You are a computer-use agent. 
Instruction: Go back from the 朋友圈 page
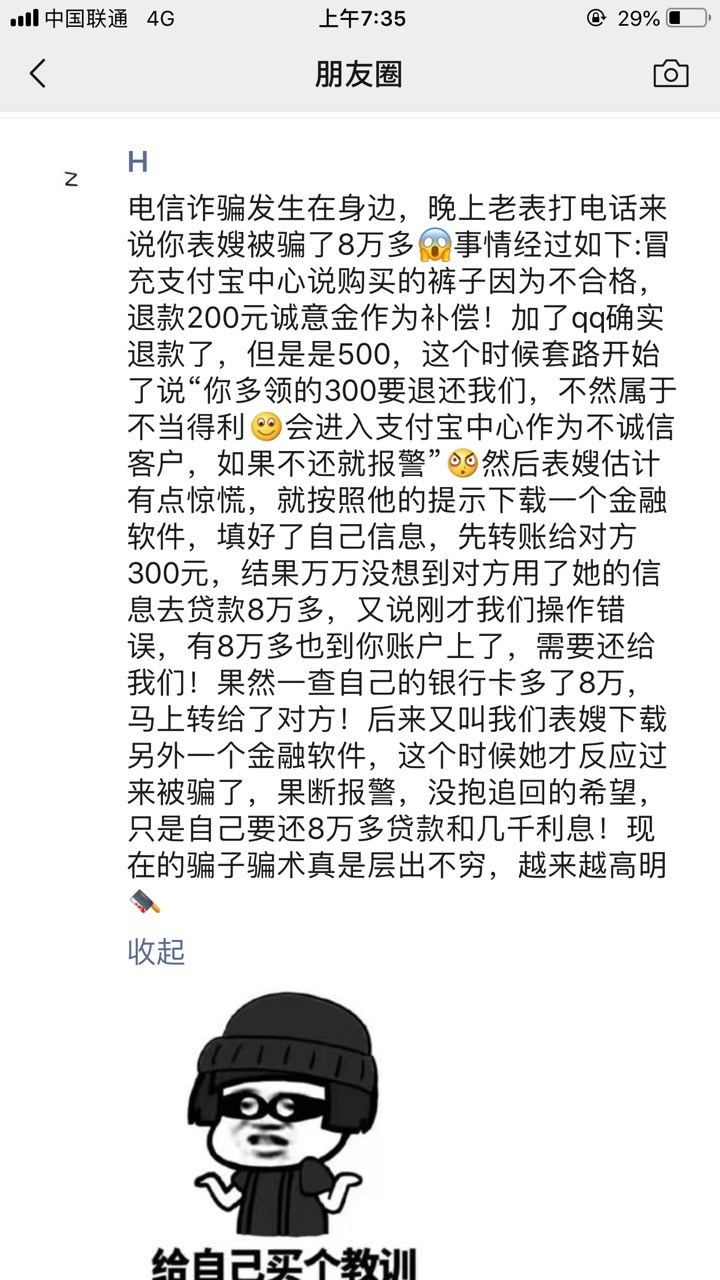pyautogui.click(x=38, y=74)
